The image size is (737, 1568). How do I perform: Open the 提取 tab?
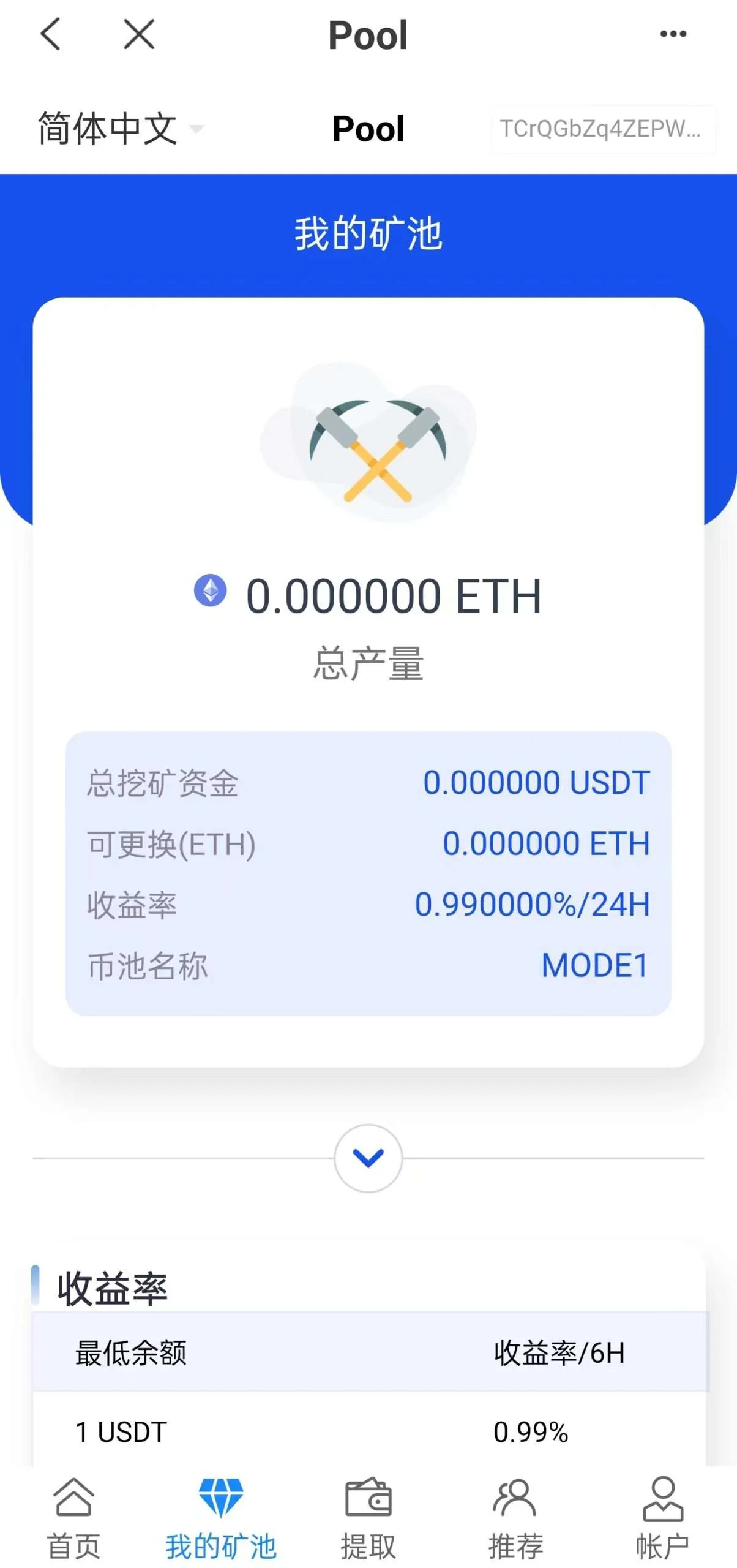click(368, 1517)
